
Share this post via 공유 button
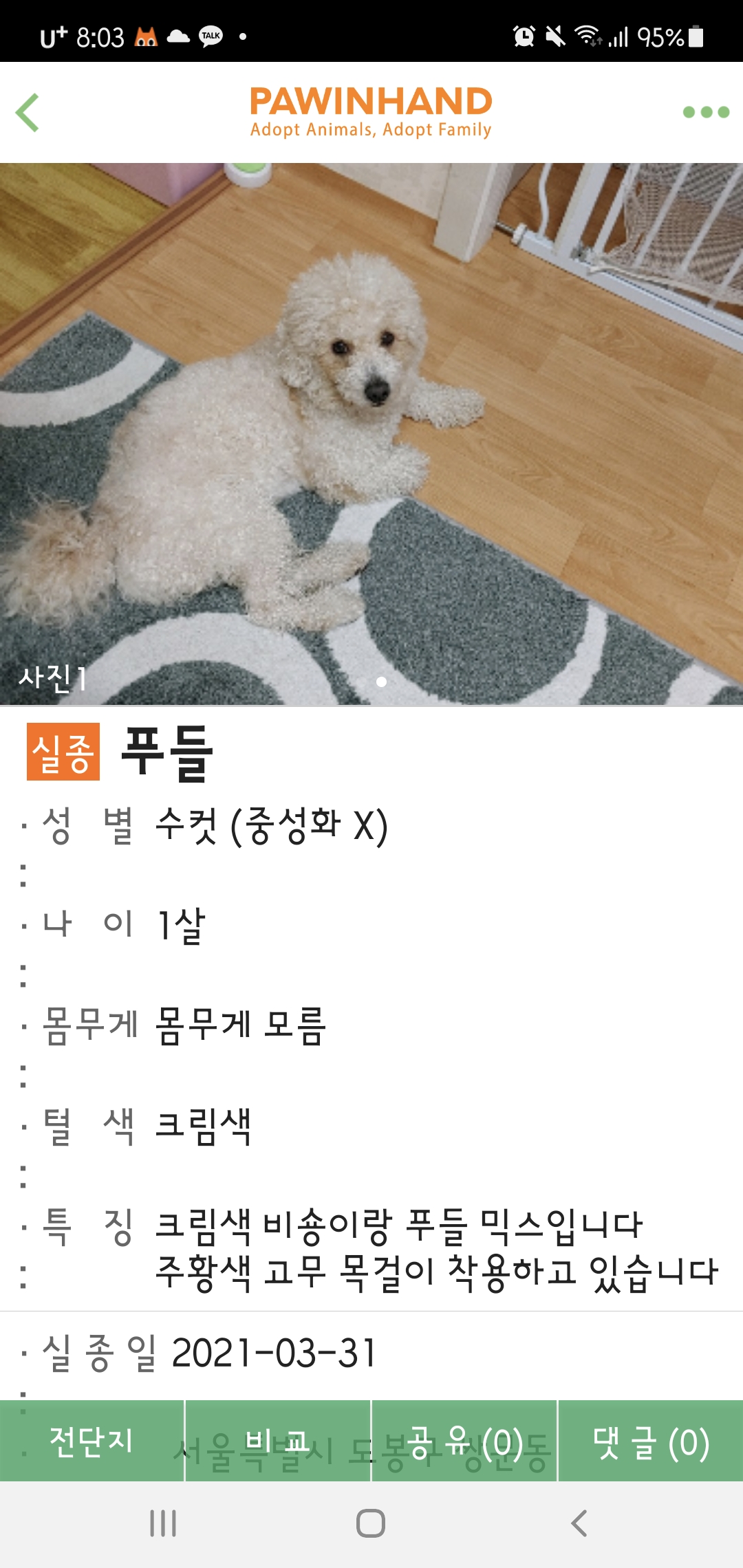click(464, 1441)
